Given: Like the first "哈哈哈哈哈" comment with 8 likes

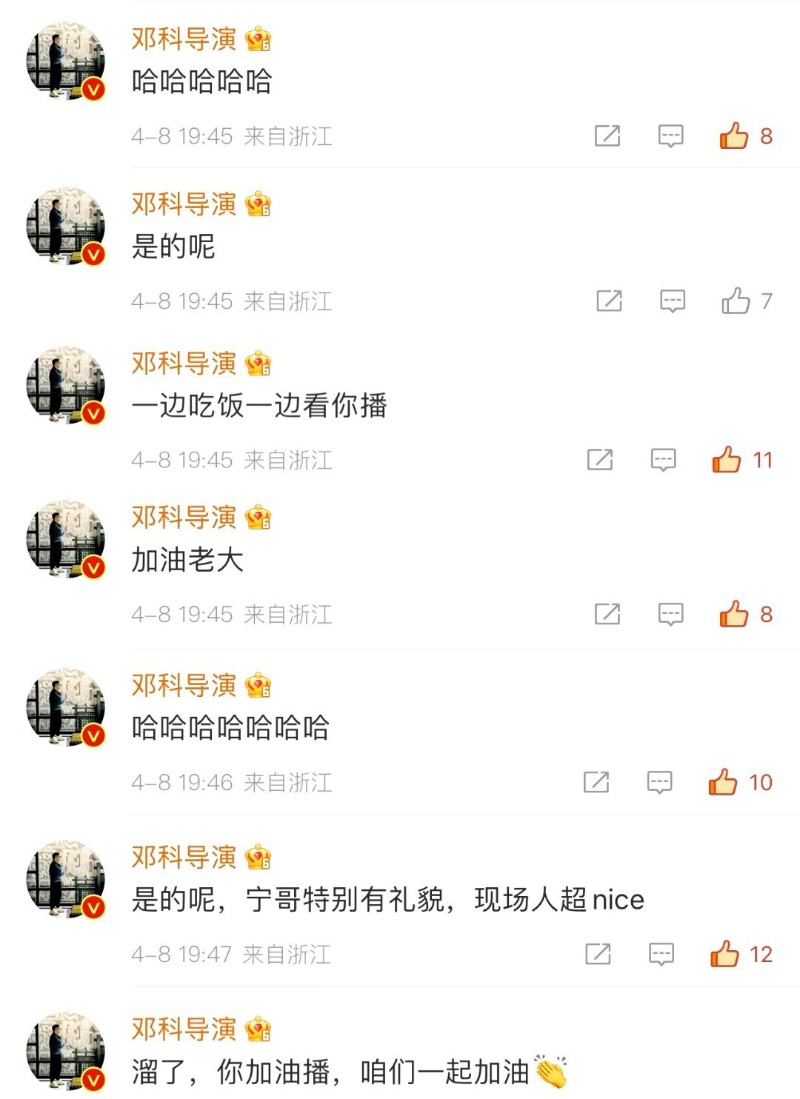Looking at the screenshot, I should 734,137.
